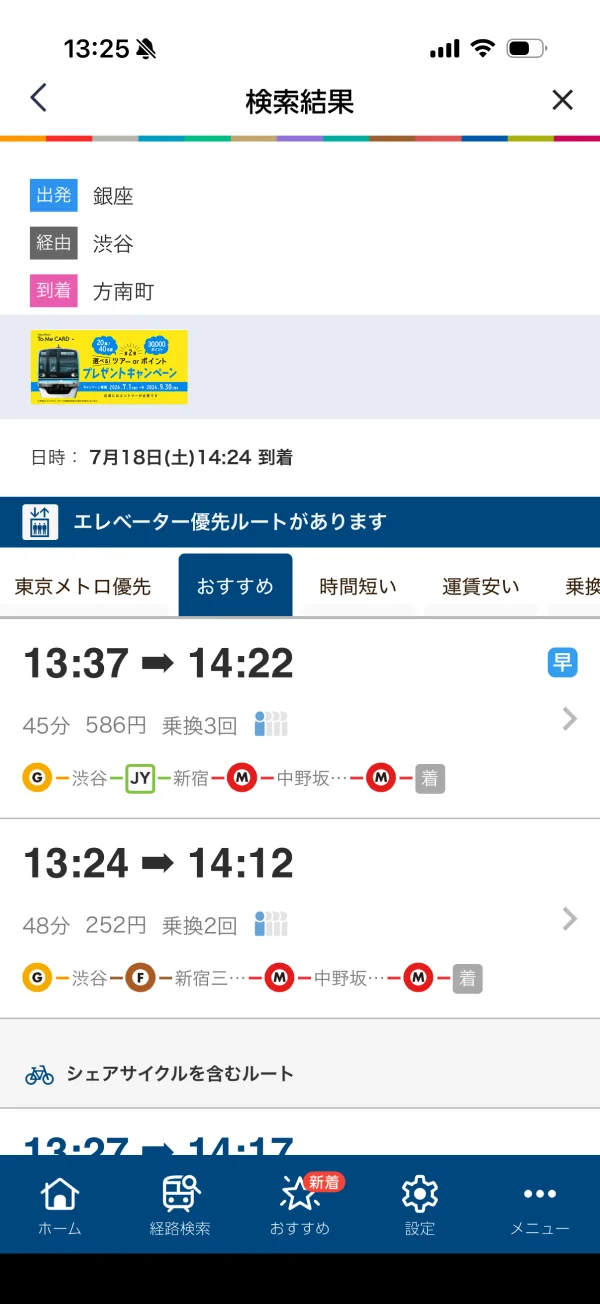Open 経路検索 in bottom navigation

tap(180, 1205)
